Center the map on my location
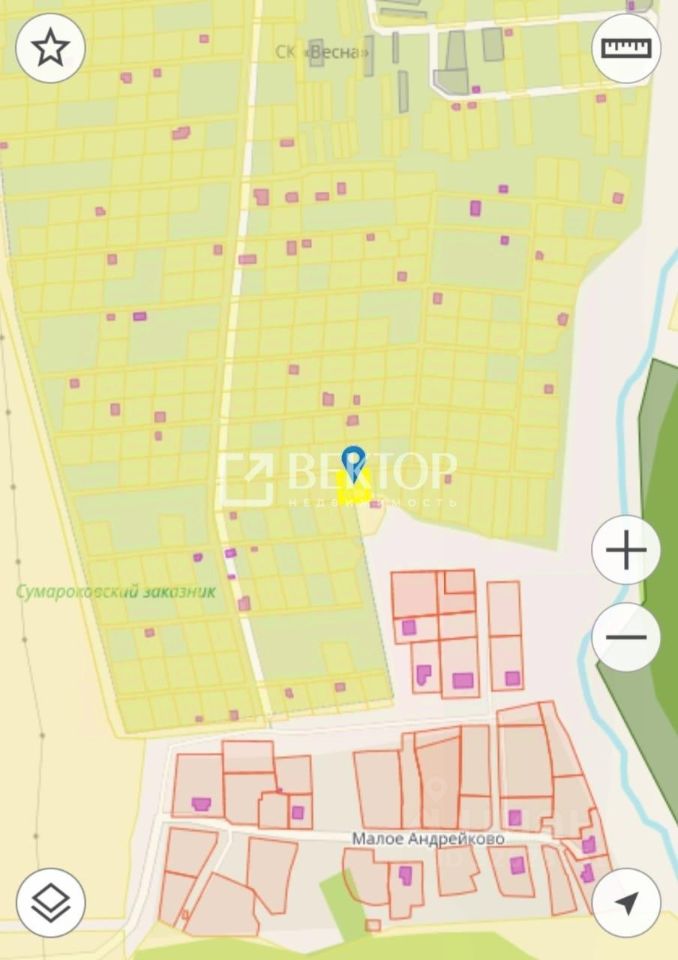Image resolution: width=678 pixels, height=960 pixels. coord(627,903)
